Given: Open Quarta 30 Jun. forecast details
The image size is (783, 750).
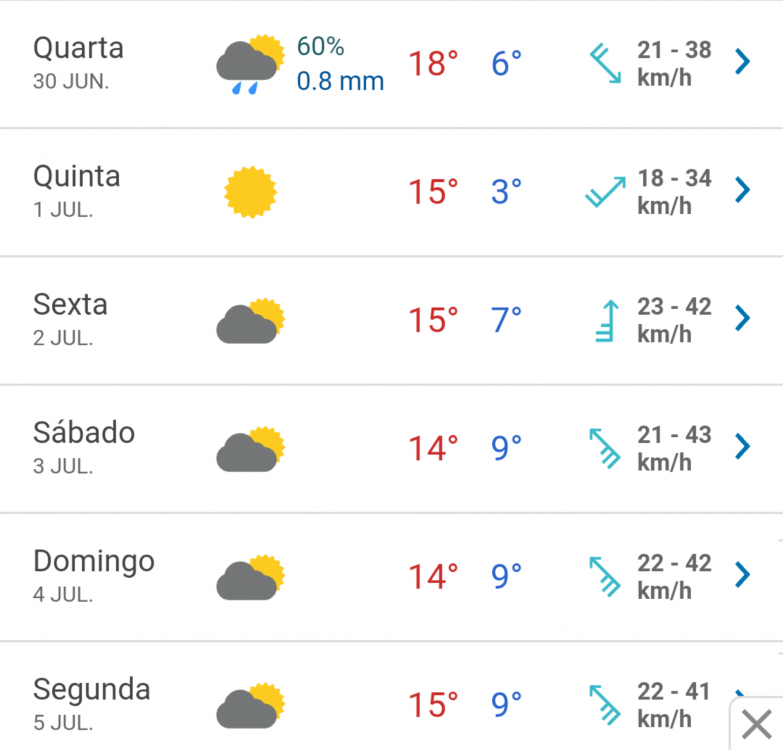Looking at the screenshot, I should [x=741, y=62].
